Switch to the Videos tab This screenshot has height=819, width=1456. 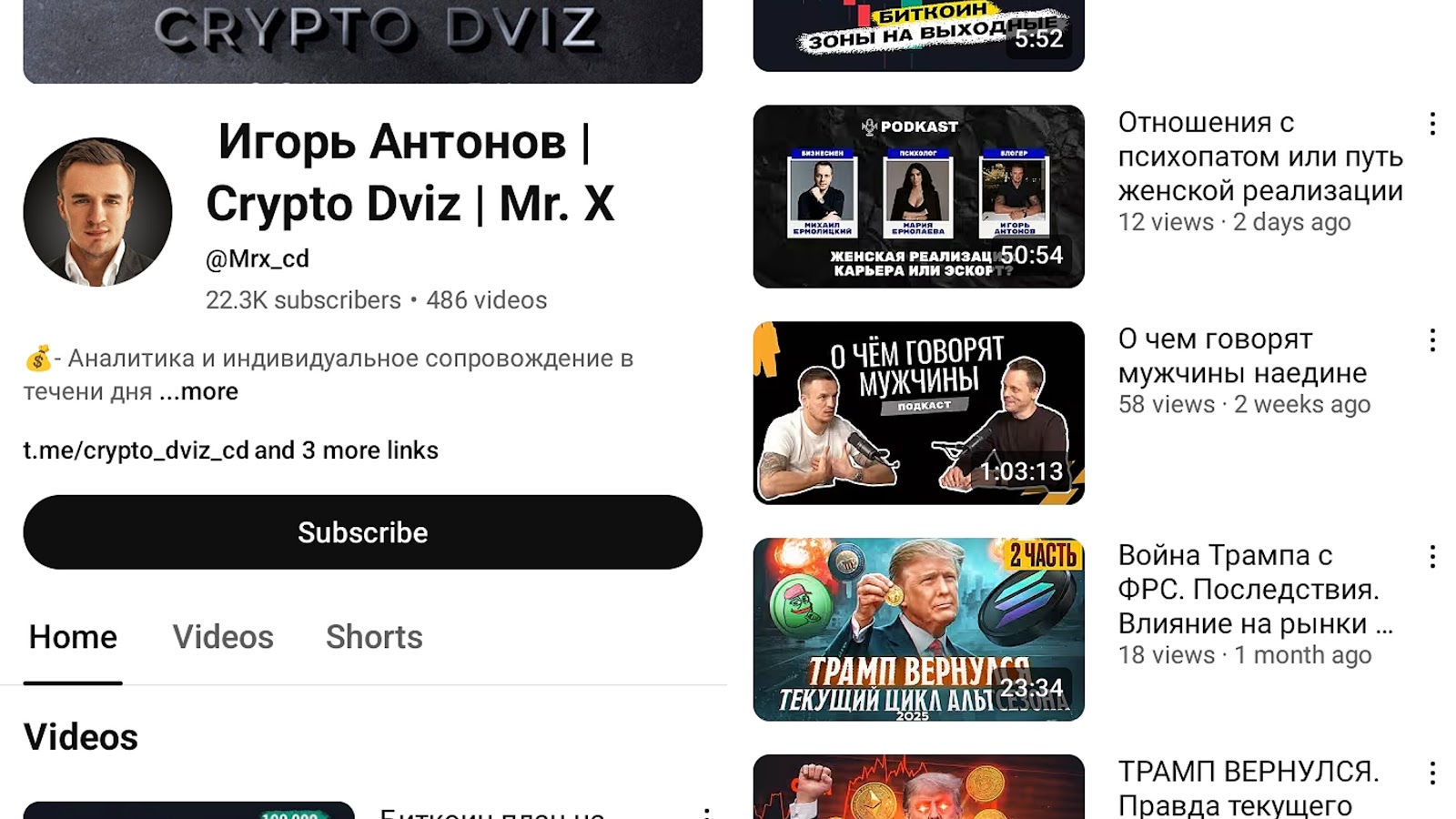tap(223, 637)
